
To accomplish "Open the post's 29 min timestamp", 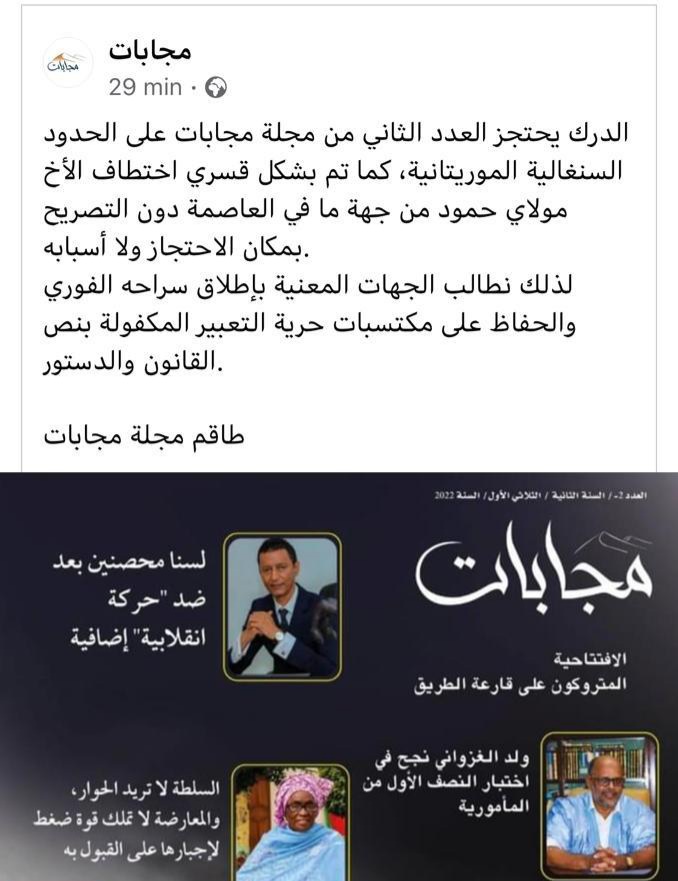I will (x=145, y=87).
